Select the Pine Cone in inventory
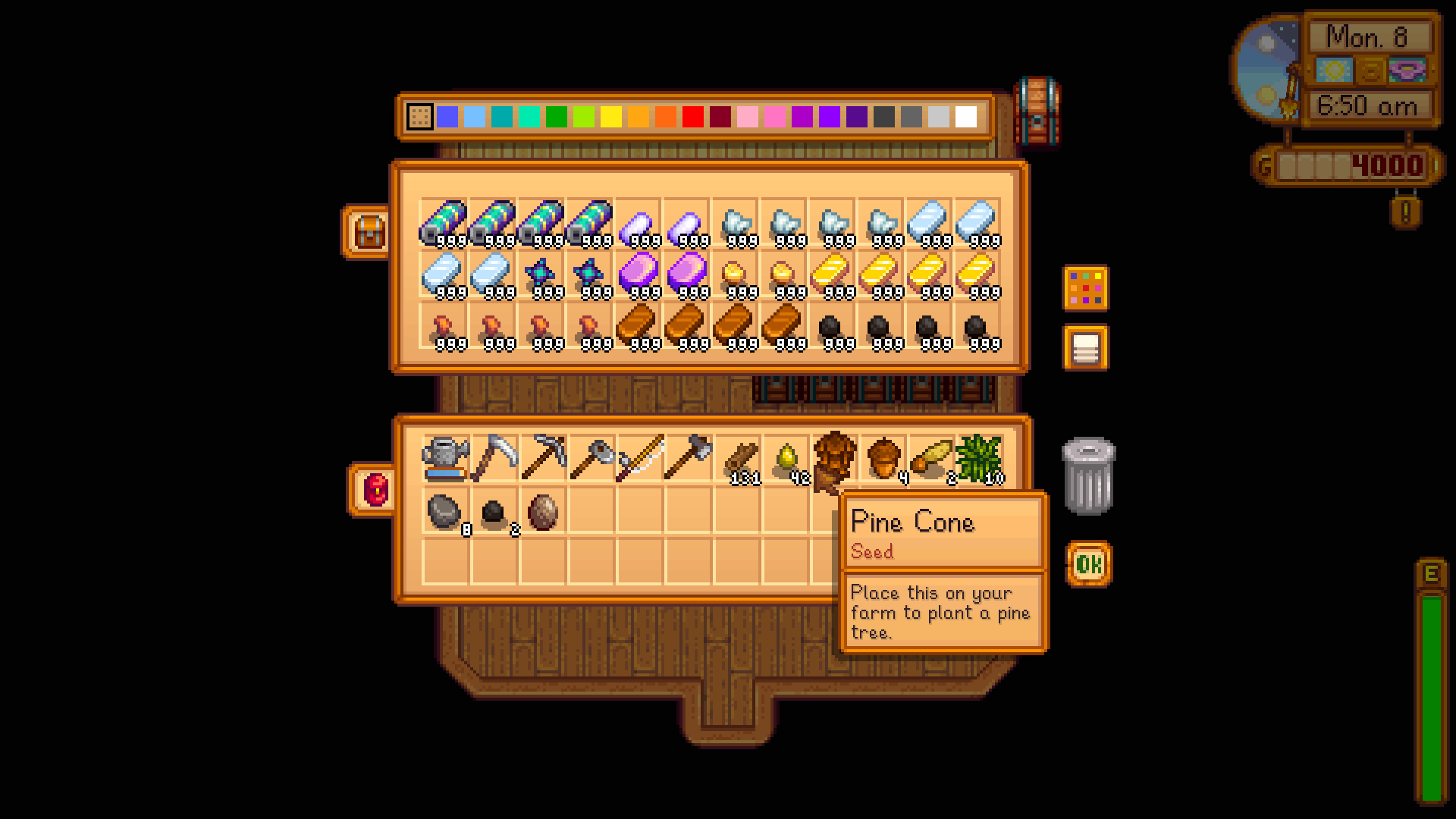Viewport: 1456px width, 819px height. [x=833, y=458]
